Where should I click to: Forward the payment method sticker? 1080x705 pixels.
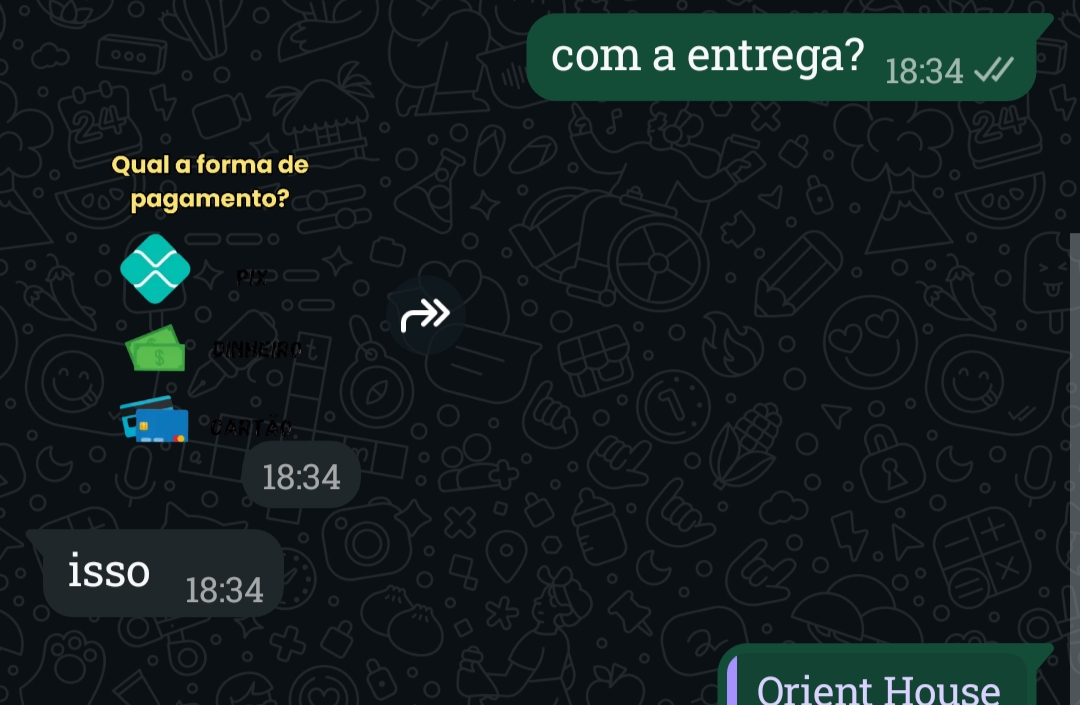tap(426, 316)
